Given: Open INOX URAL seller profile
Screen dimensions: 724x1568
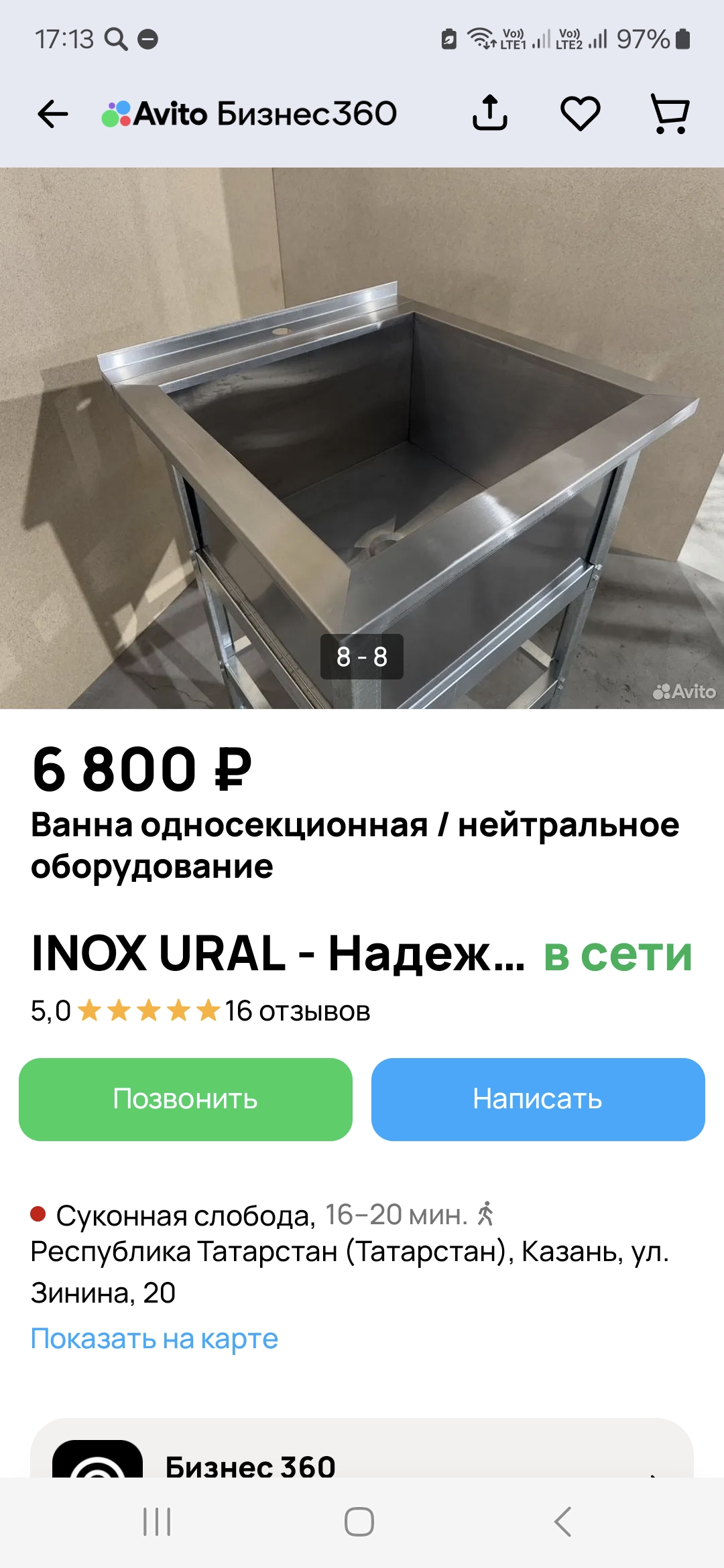Looking at the screenshot, I should pyautogui.click(x=278, y=953).
